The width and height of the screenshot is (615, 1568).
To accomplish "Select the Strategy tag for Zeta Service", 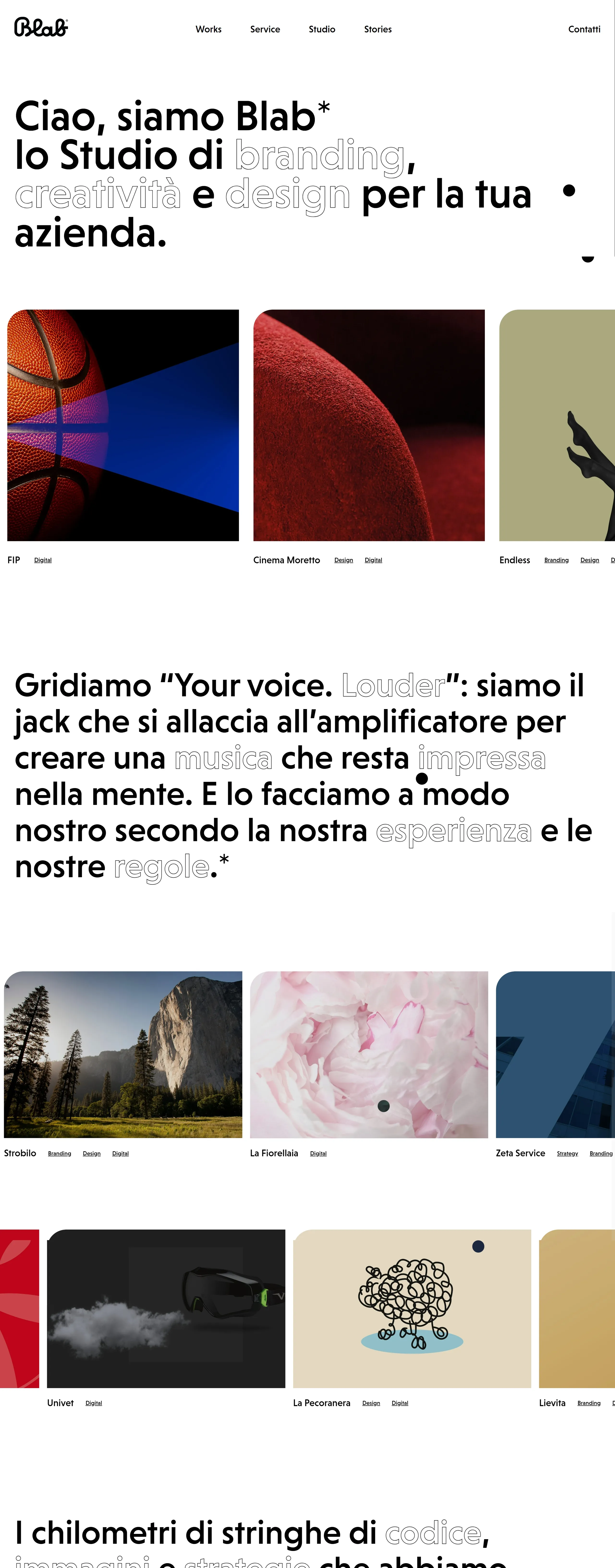I will pos(567,1153).
